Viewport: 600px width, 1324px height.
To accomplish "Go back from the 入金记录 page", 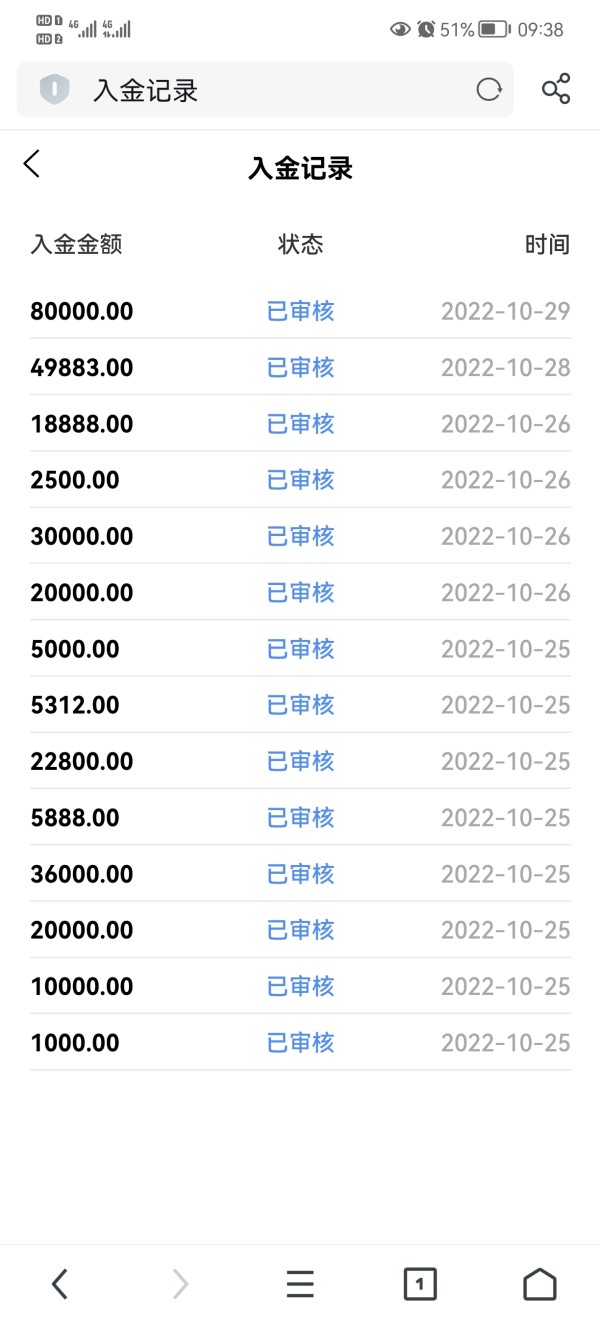I will pyautogui.click(x=32, y=164).
